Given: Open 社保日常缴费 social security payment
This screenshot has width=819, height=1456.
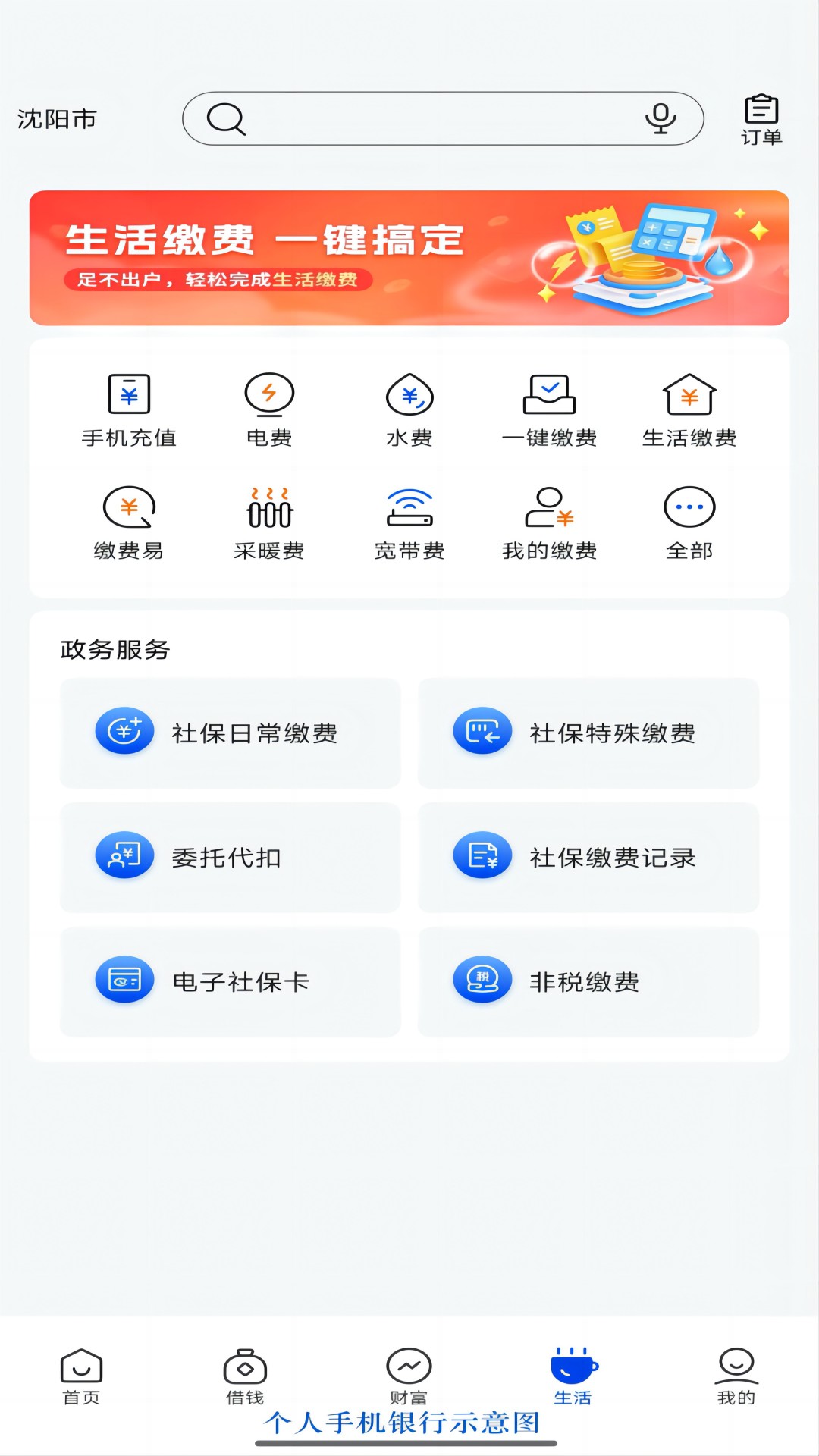Looking at the screenshot, I should 229,733.
